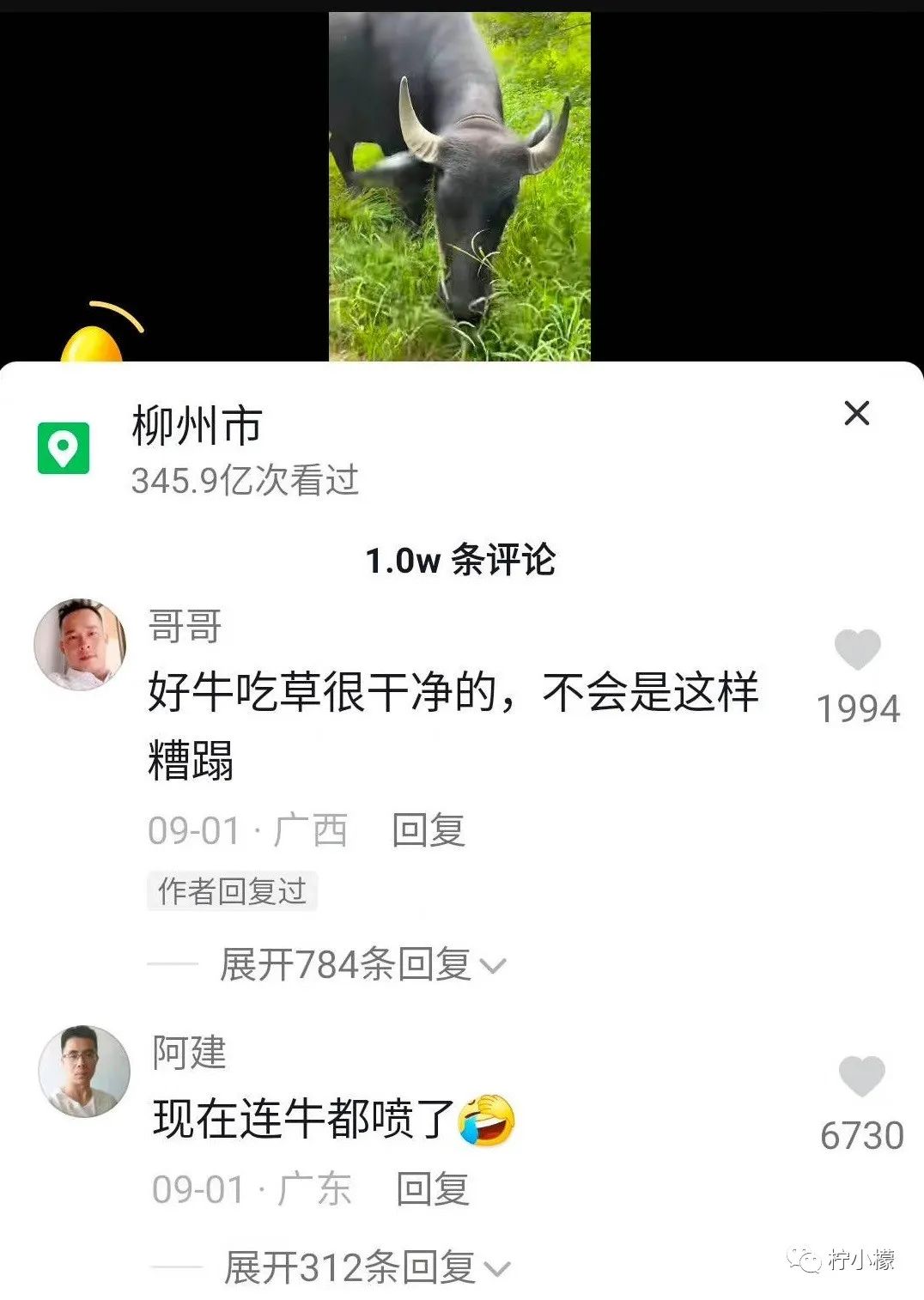Click the green location pin icon
Viewport: 924px width, 1300px height.
tap(63, 448)
